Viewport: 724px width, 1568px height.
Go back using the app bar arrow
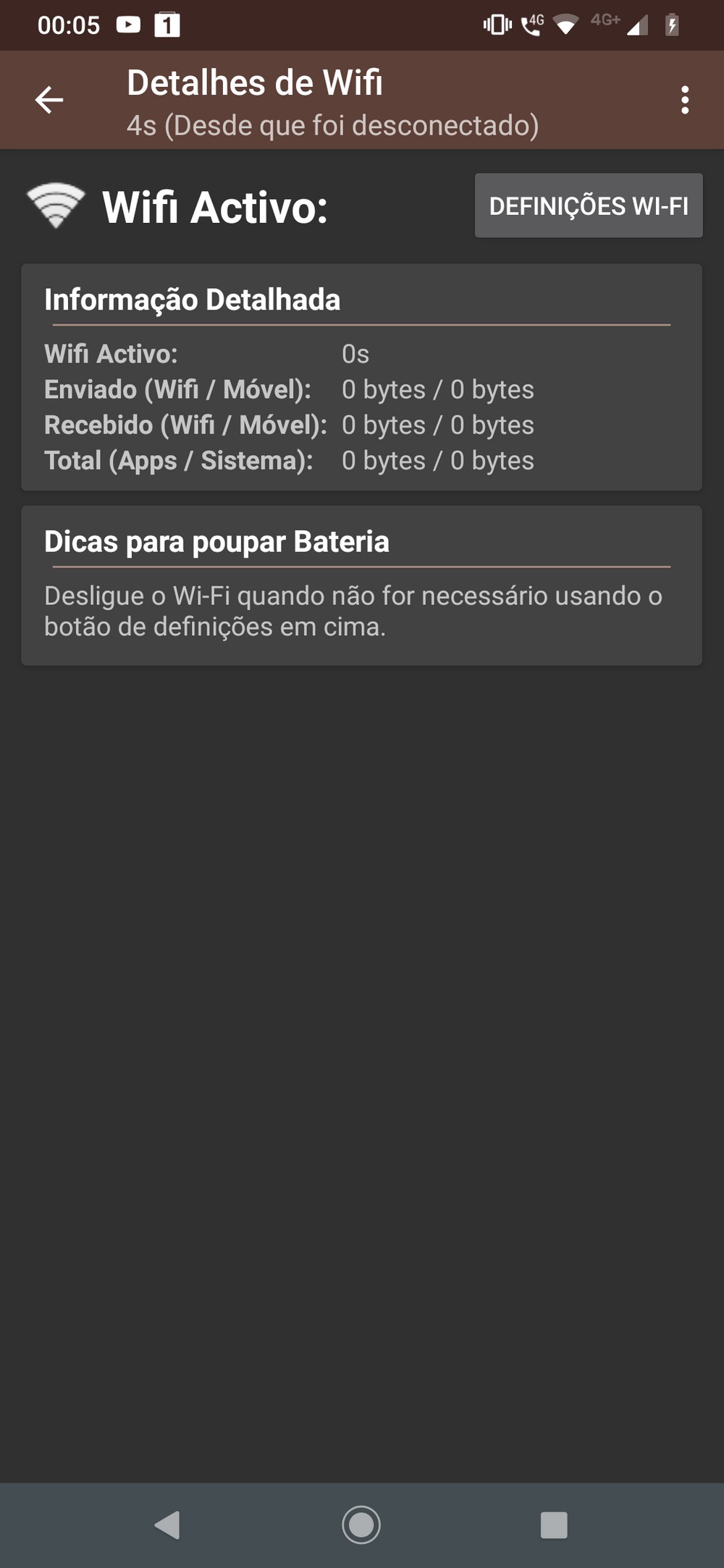click(49, 100)
